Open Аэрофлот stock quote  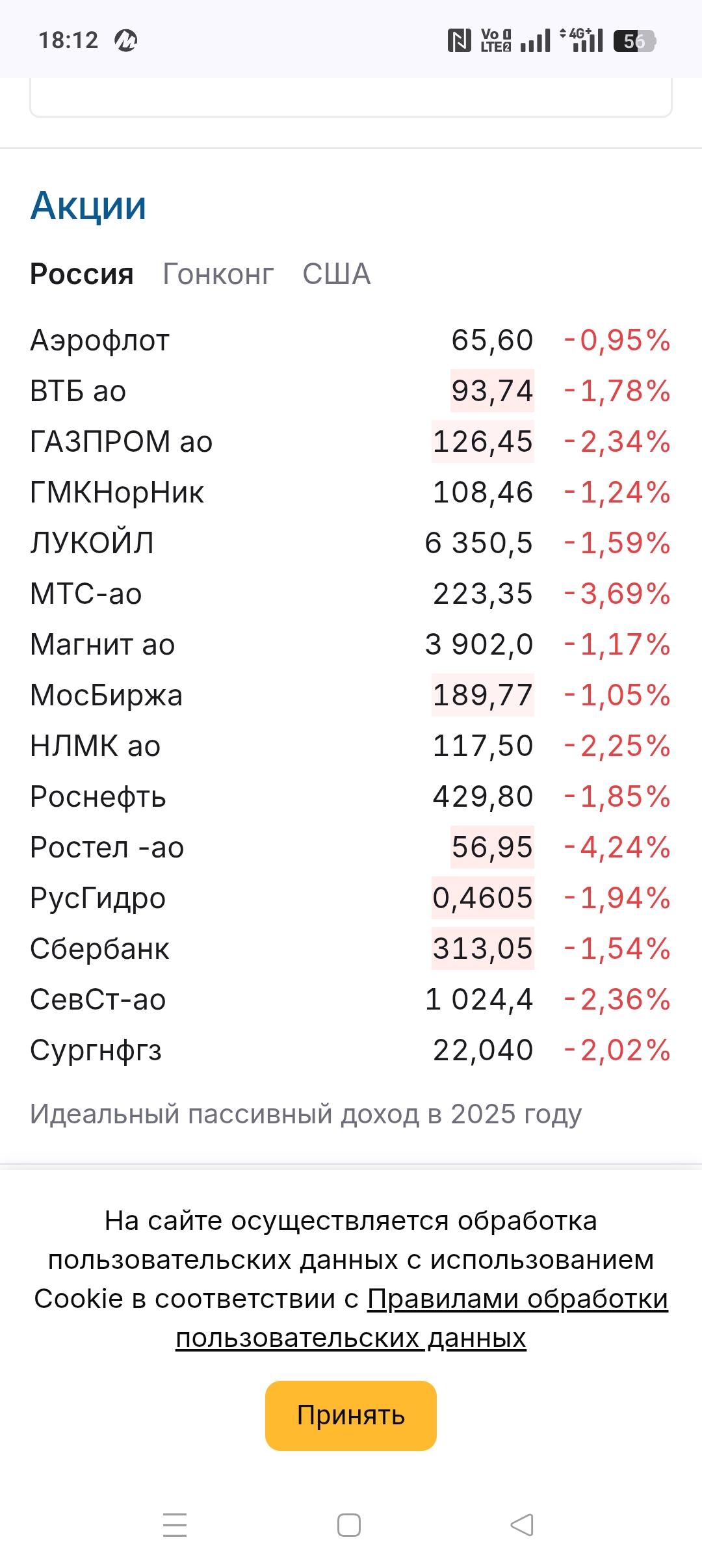[100, 341]
